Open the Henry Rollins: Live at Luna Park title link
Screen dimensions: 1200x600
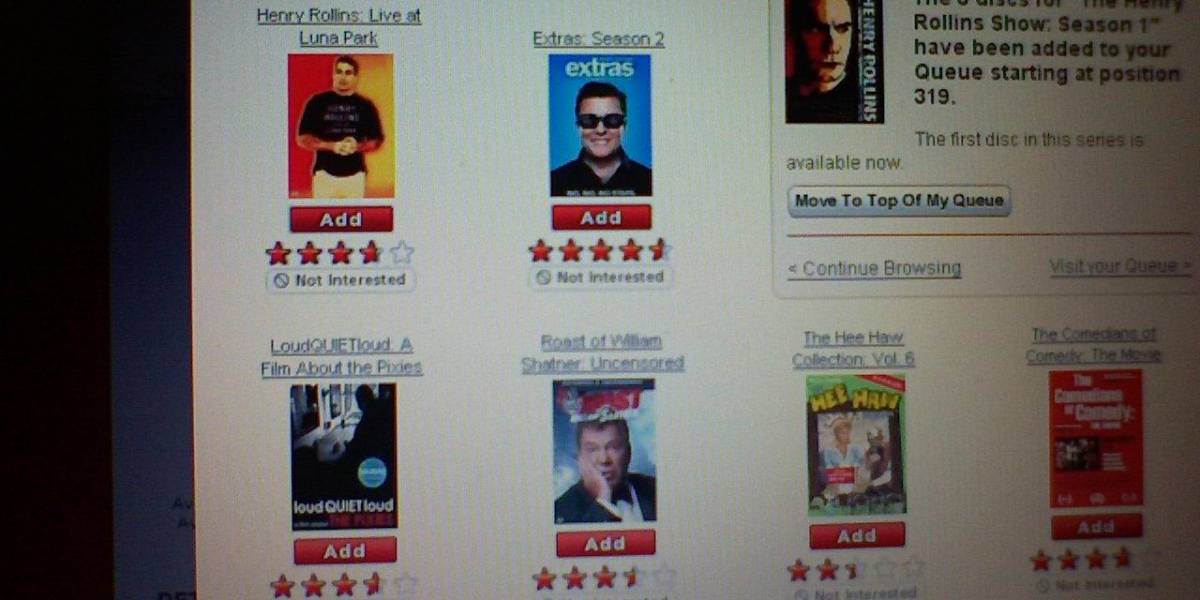[339, 27]
